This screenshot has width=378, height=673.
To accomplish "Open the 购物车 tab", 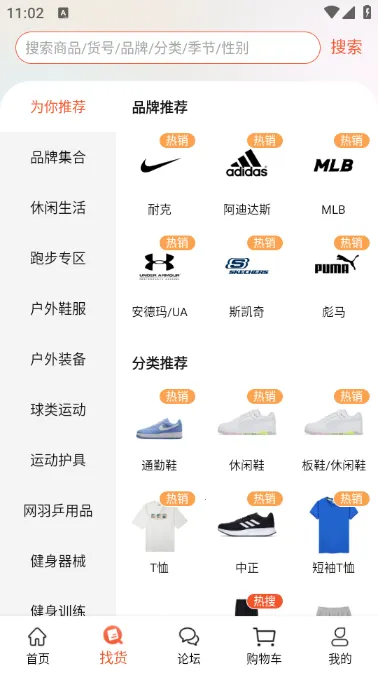I will coord(264,646).
